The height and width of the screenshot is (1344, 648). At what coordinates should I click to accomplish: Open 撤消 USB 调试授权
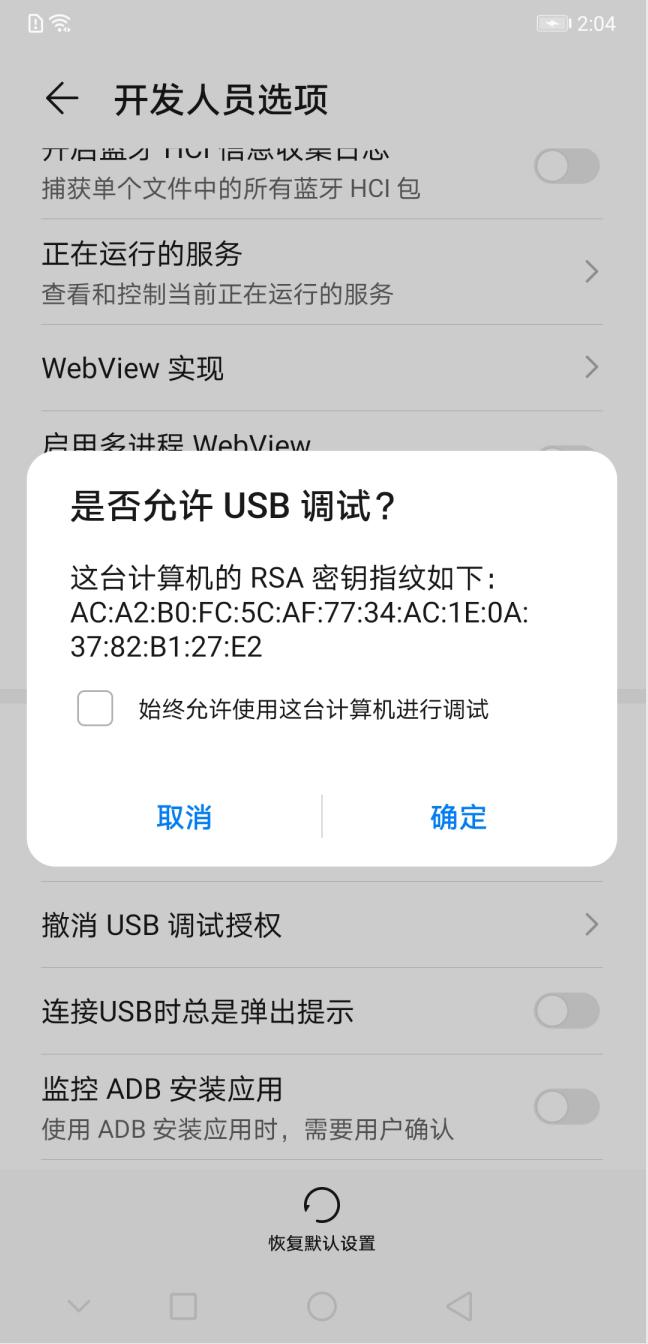click(320, 925)
